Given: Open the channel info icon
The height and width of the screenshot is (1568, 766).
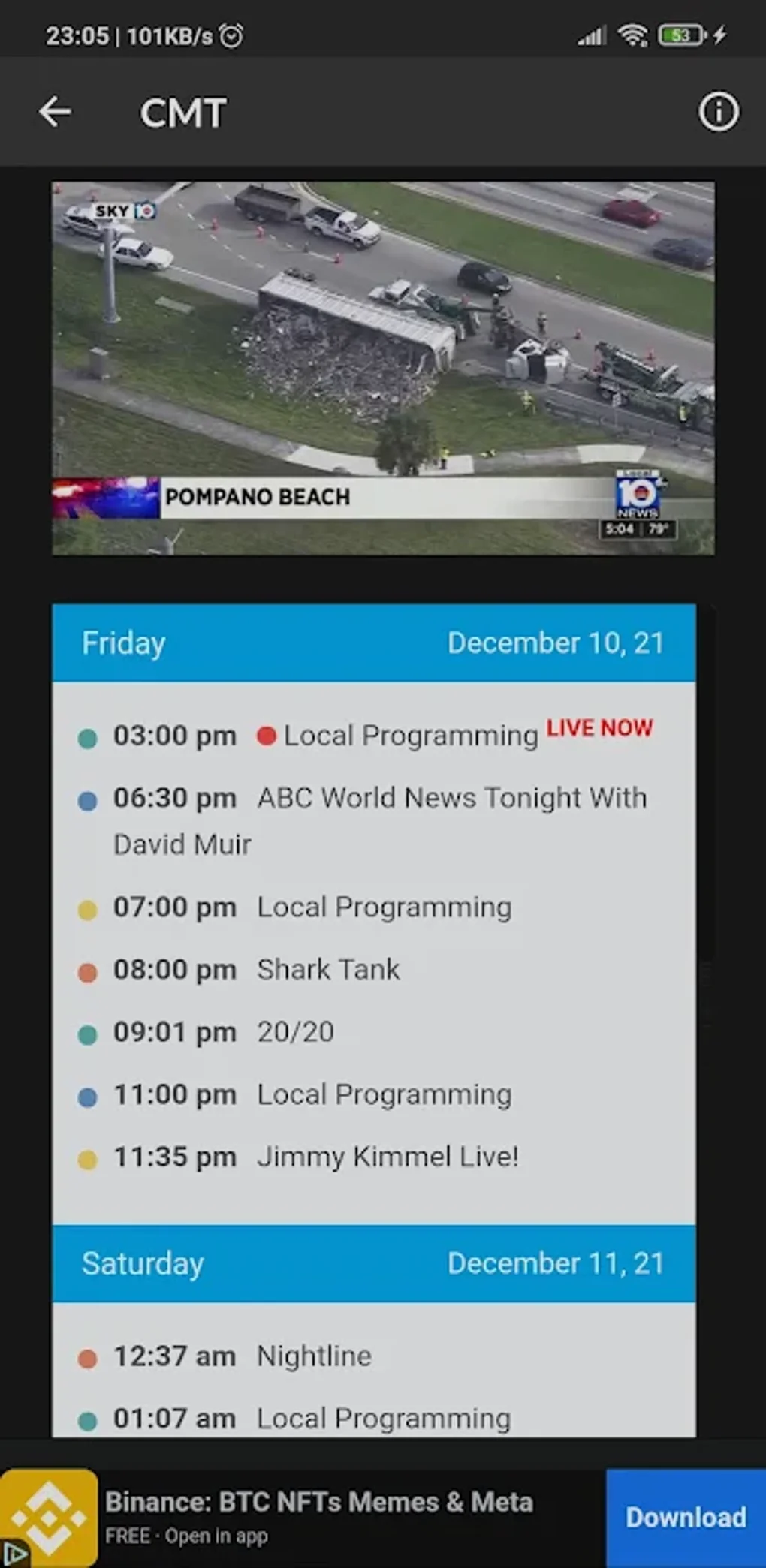Looking at the screenshot, I should point(718,113).
